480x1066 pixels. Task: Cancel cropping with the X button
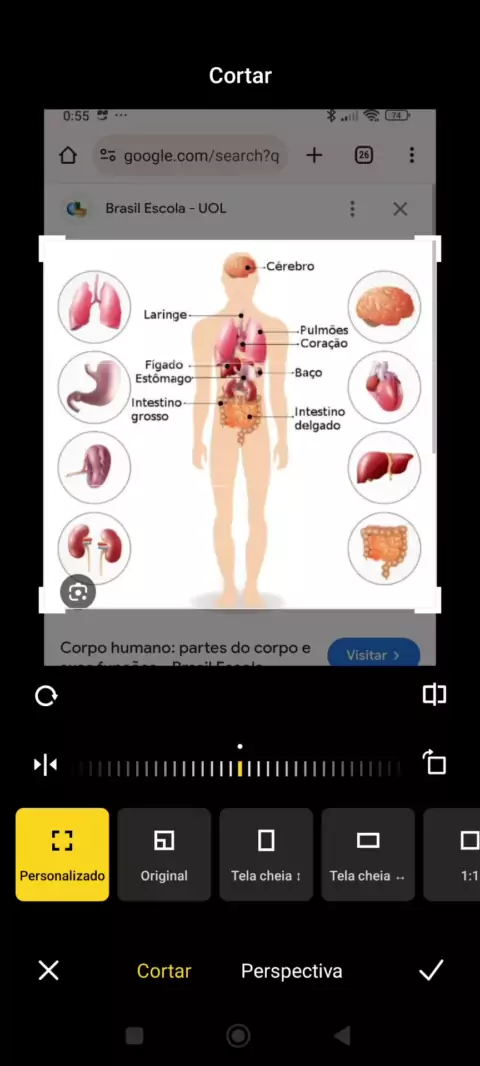(49, 970)
